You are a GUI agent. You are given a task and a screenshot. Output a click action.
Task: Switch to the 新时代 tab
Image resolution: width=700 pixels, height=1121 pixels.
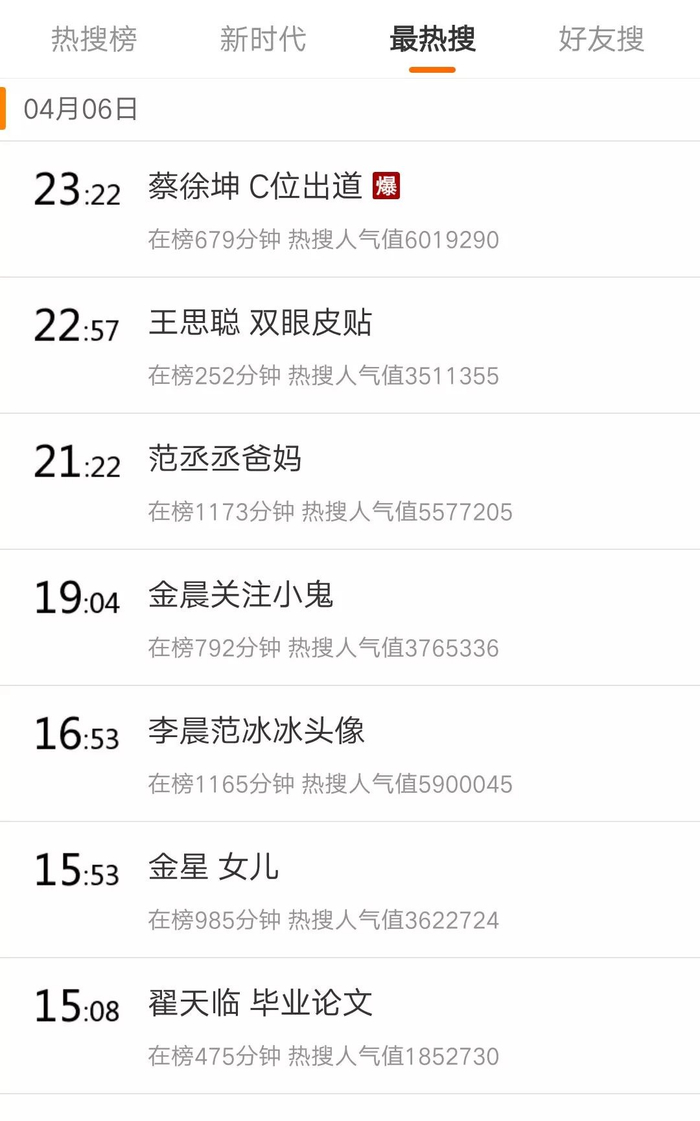tap(263, 40)
